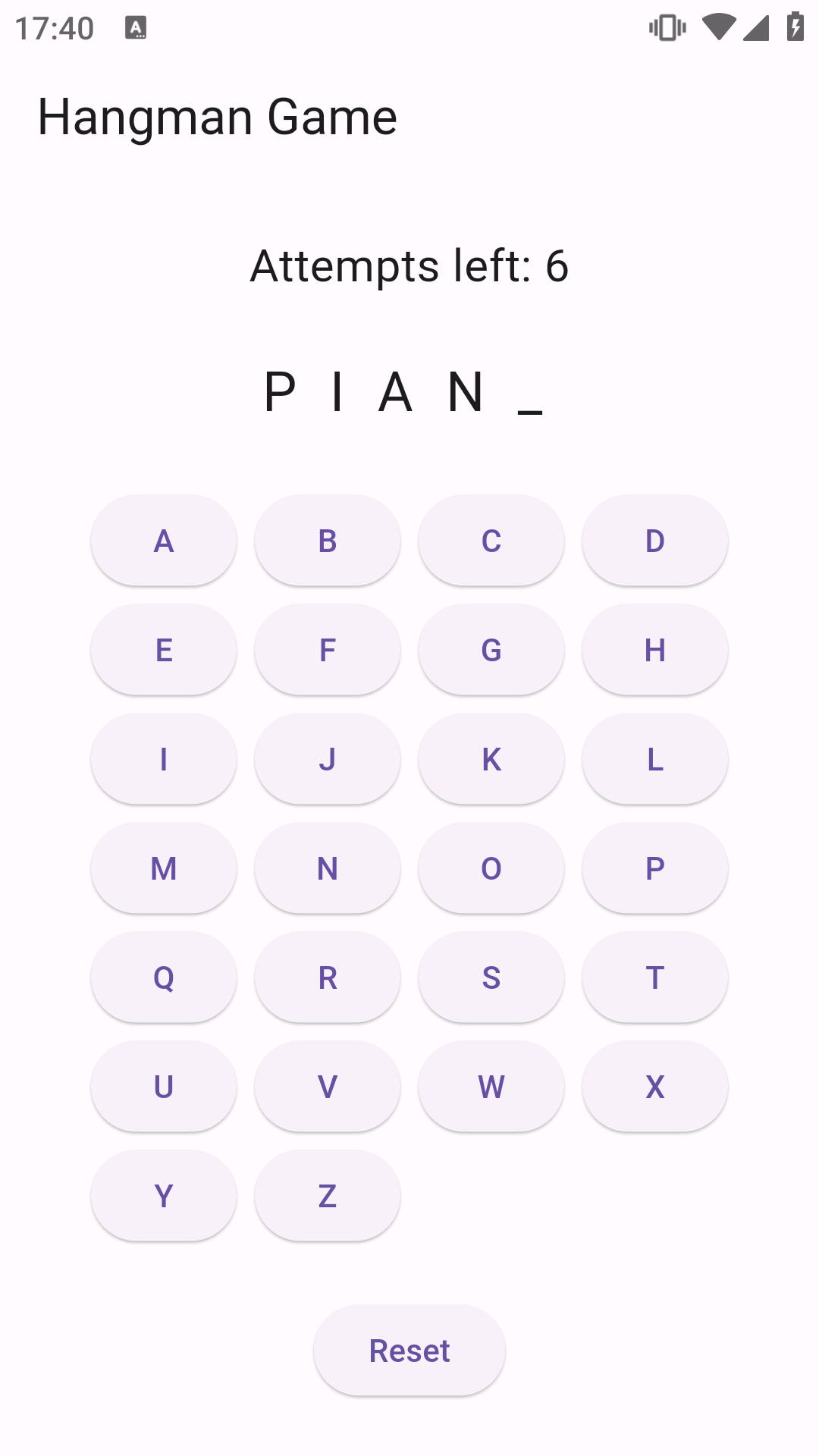819x1456 pixels.
Task: Select letter C on the keyboard
Action: coord(491,541)
